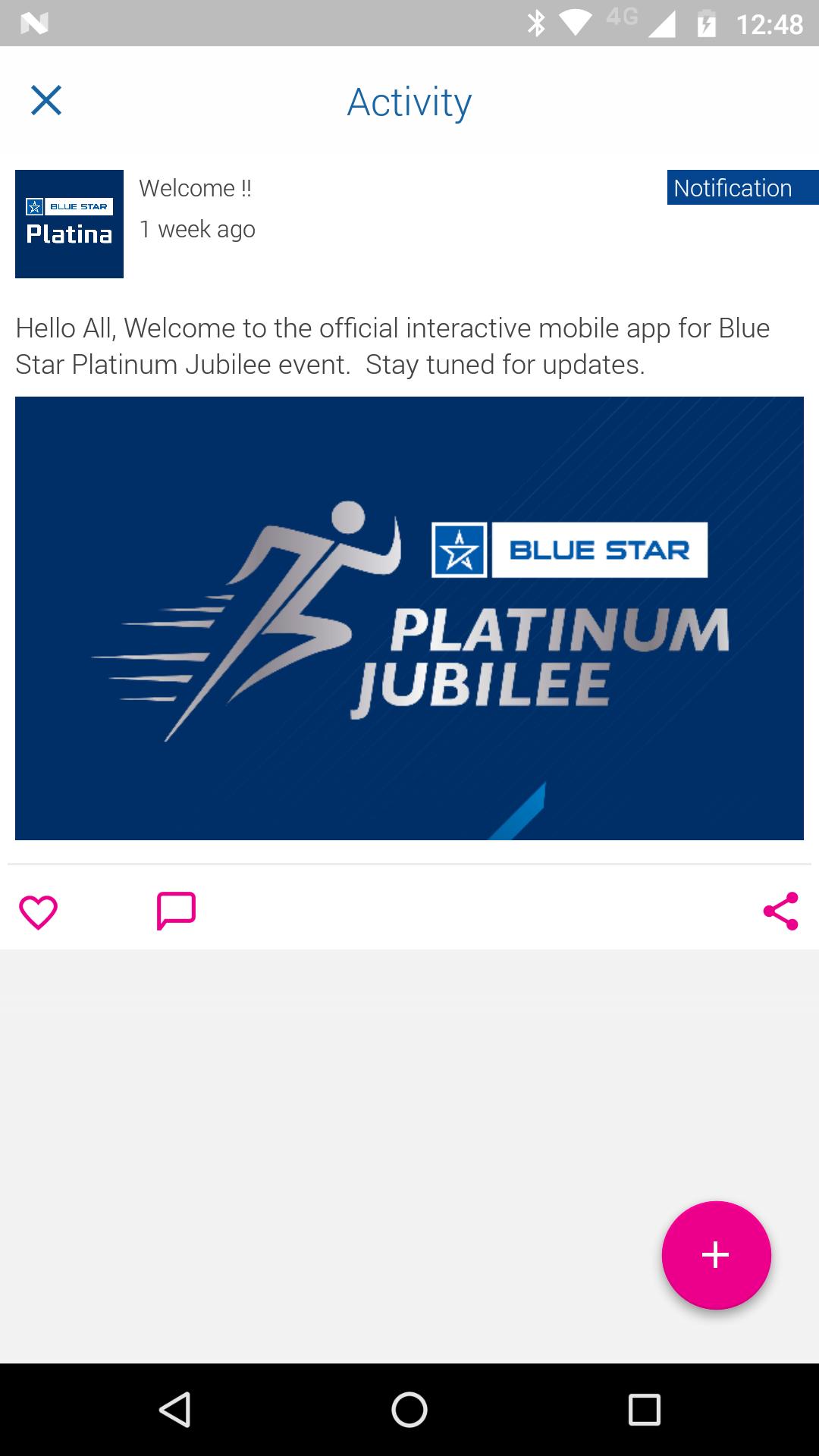Open comments using the speech bubble icon

click(x=176, y=913)
